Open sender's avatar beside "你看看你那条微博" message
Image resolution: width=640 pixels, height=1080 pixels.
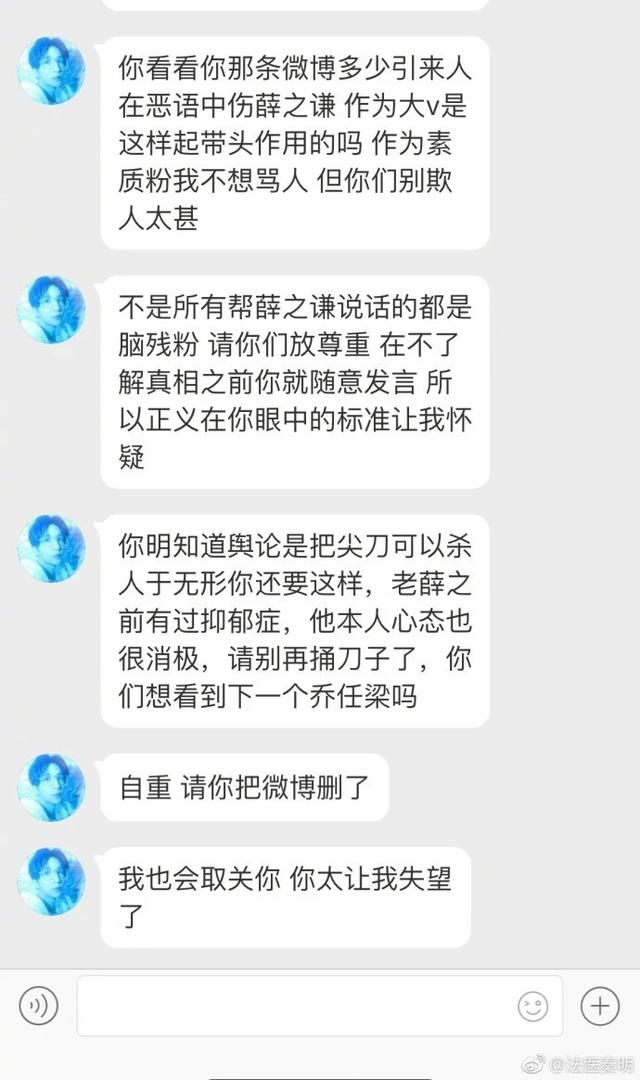tap(51, 70)
